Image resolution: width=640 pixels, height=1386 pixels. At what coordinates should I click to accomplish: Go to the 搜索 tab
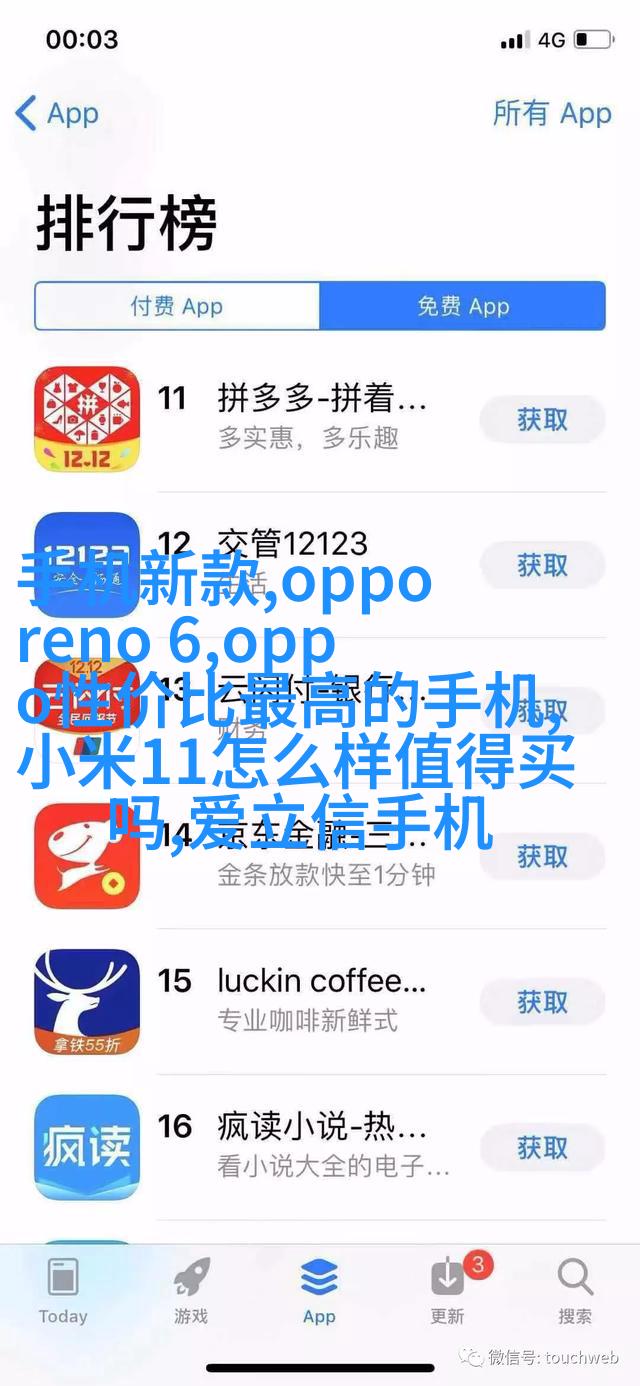[575, 1292]
